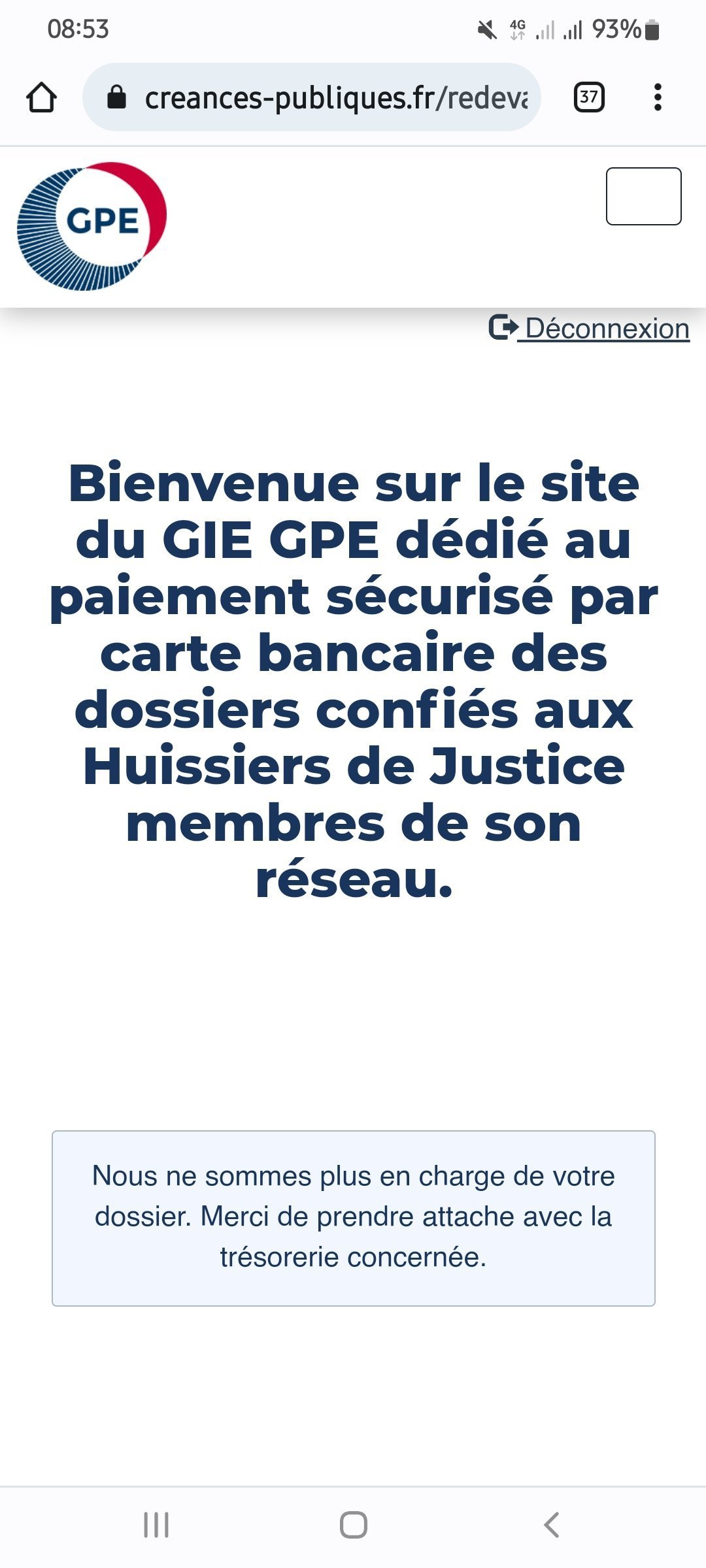Viewport: 706px width, 1568px height.
Task: Open the tab switcher showing 37 tabs
Action: coord(588,97)
